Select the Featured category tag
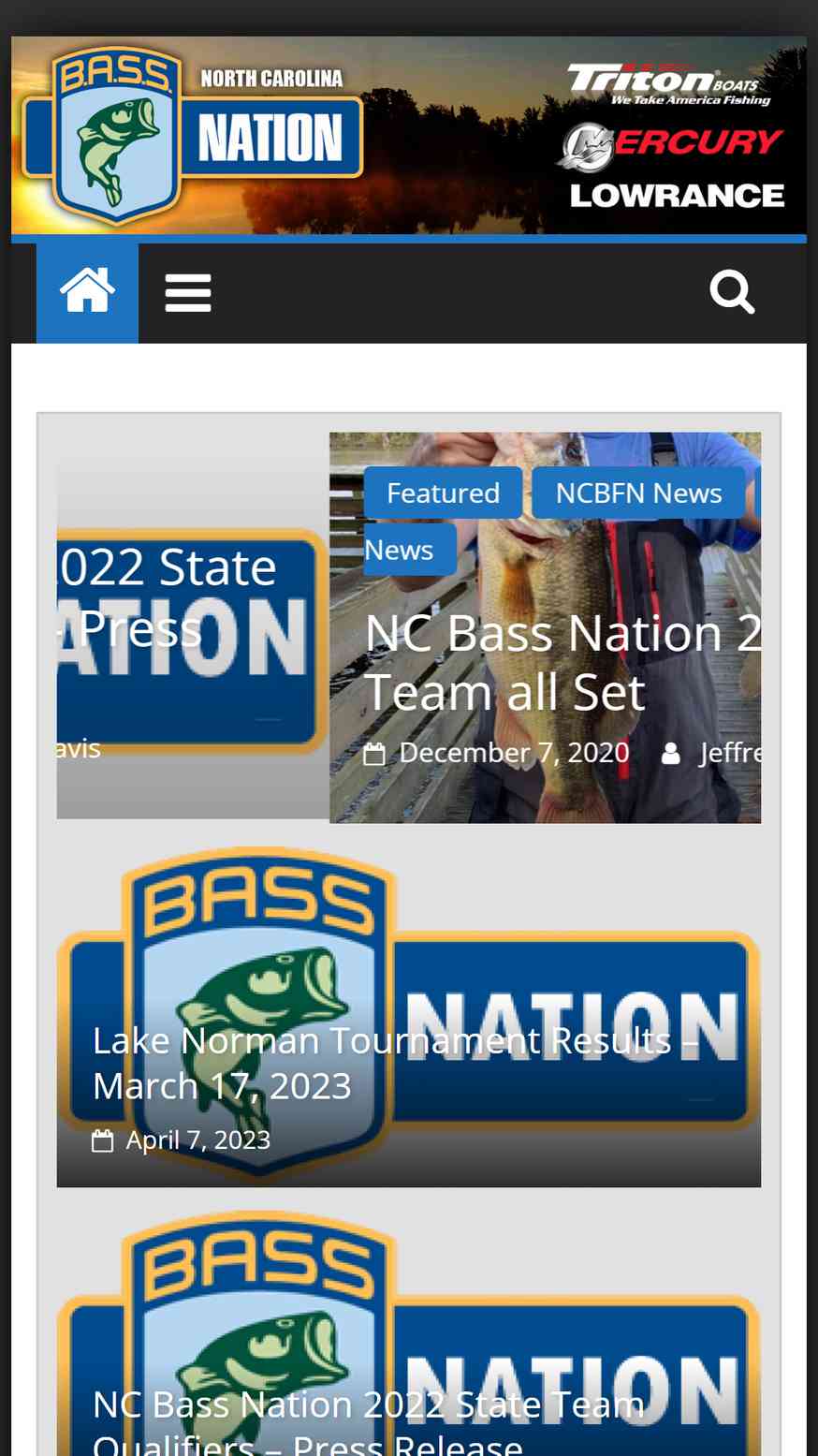Image resolution: width=818 pixels, height=1456 pixels. [443, 493]
